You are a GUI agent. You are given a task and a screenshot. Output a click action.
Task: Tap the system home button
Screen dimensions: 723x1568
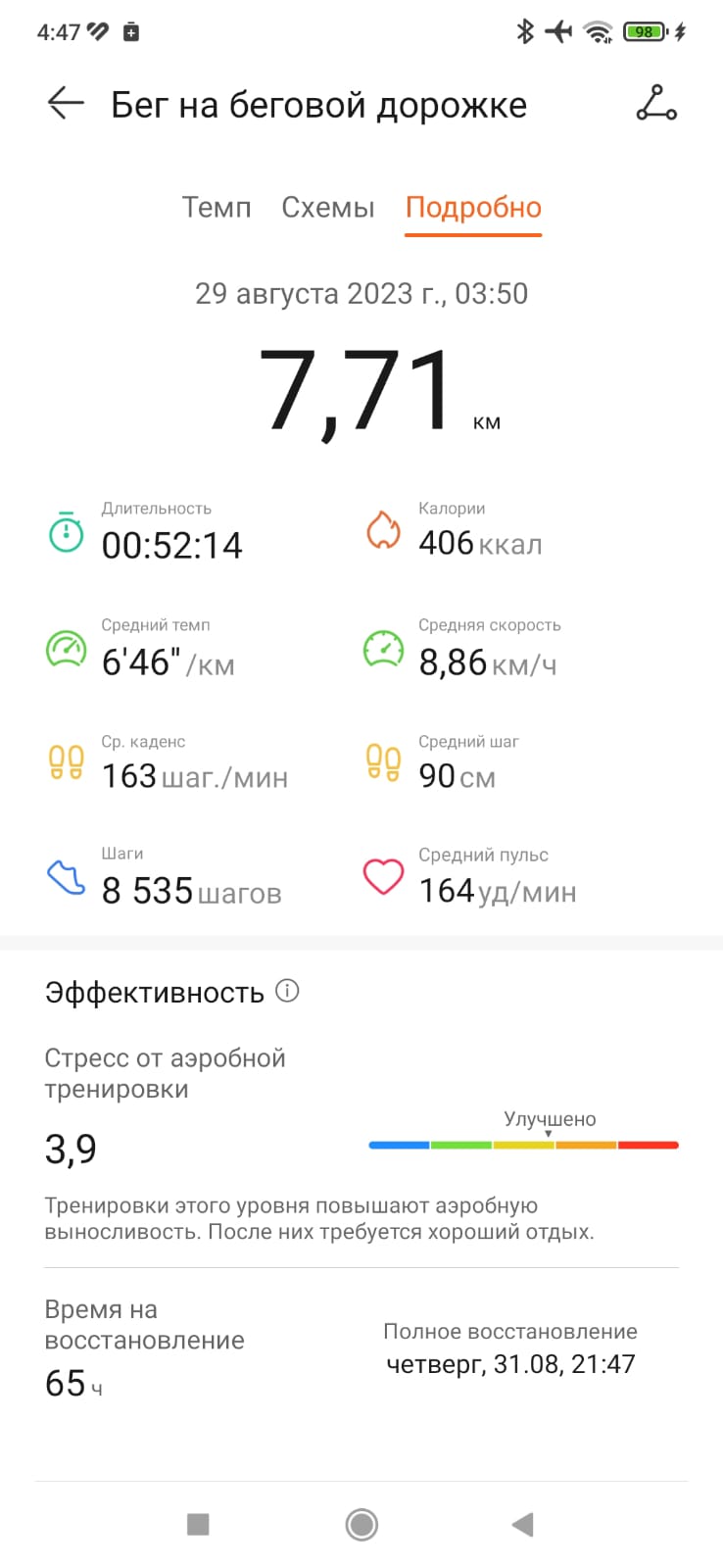361,1524
